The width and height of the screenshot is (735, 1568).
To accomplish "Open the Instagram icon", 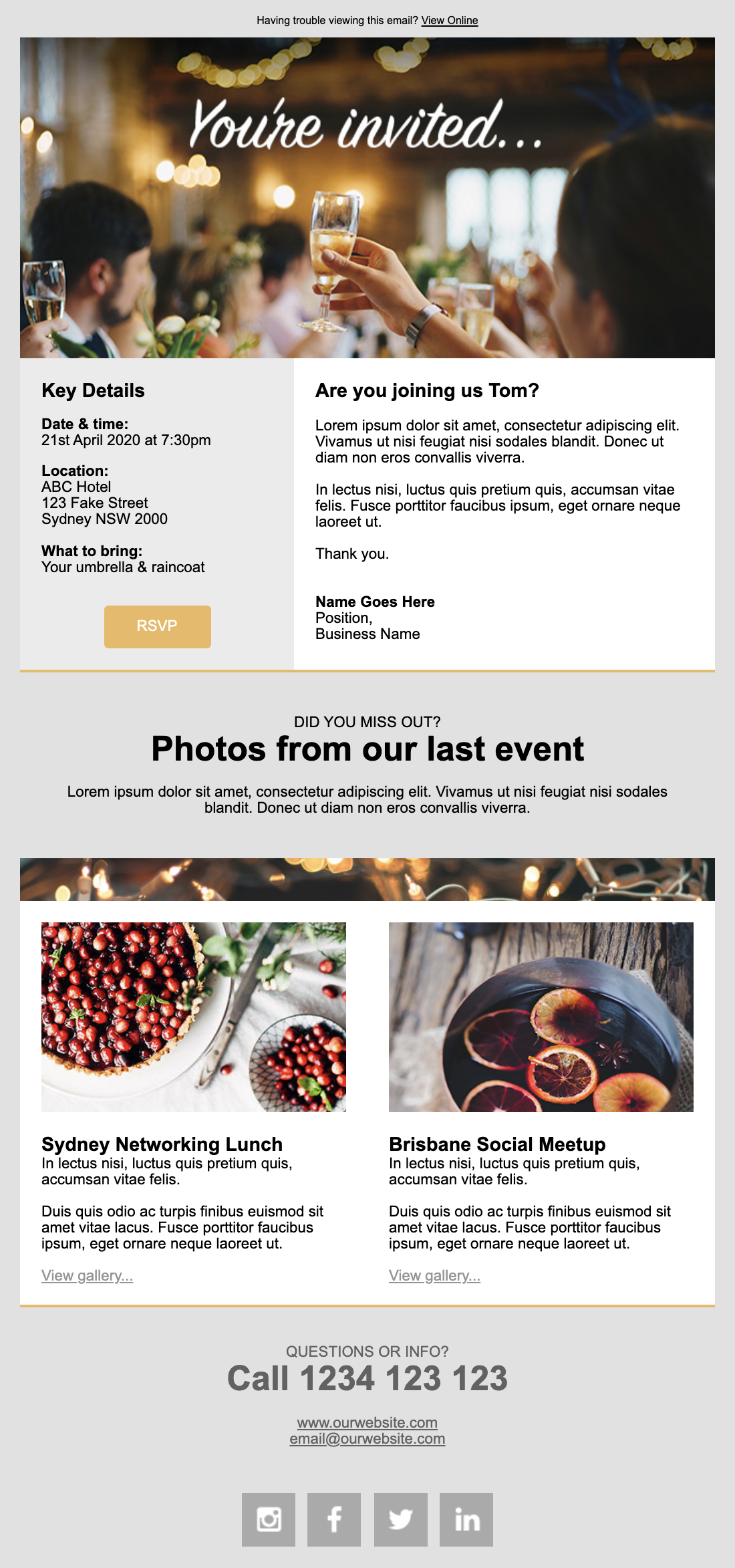I will [269, 1519].
